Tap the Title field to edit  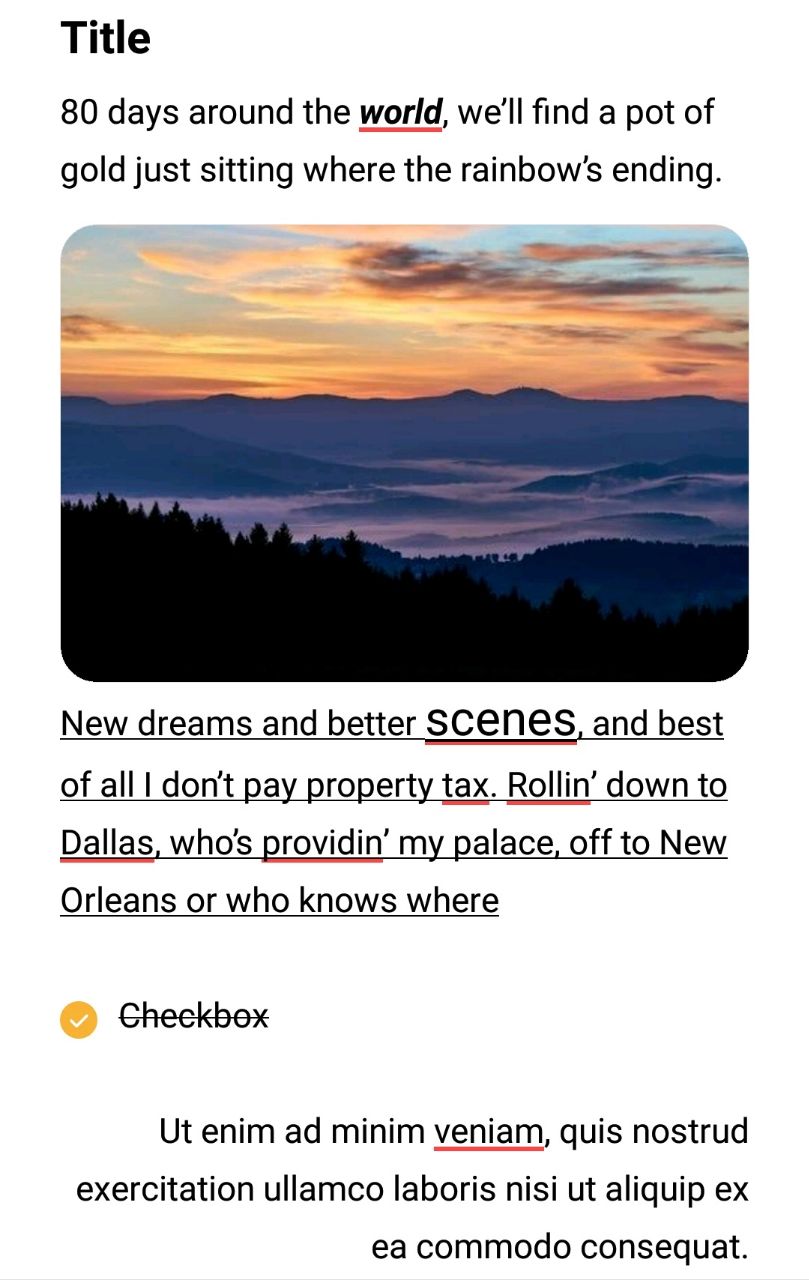[106, 38]
